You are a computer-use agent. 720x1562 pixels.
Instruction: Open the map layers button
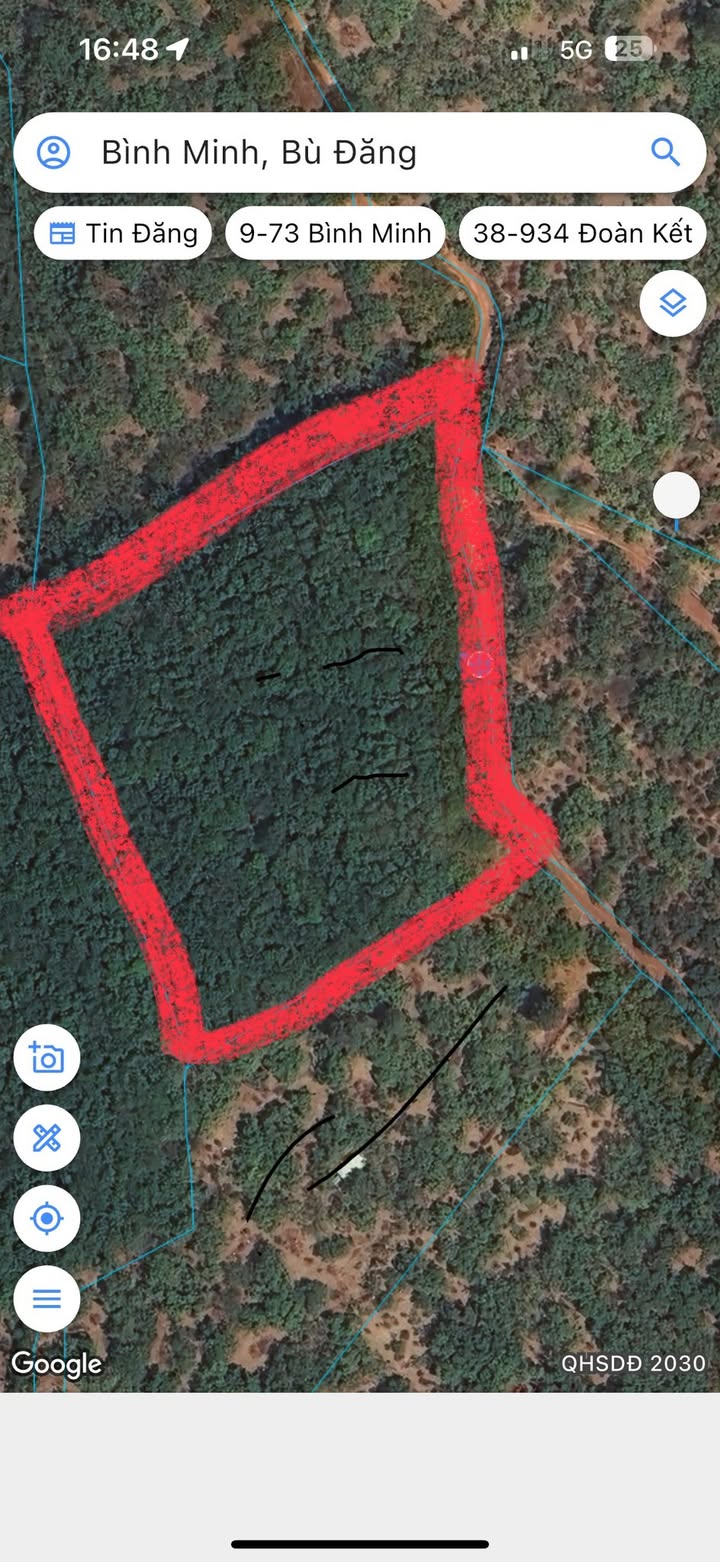(673, 303)
